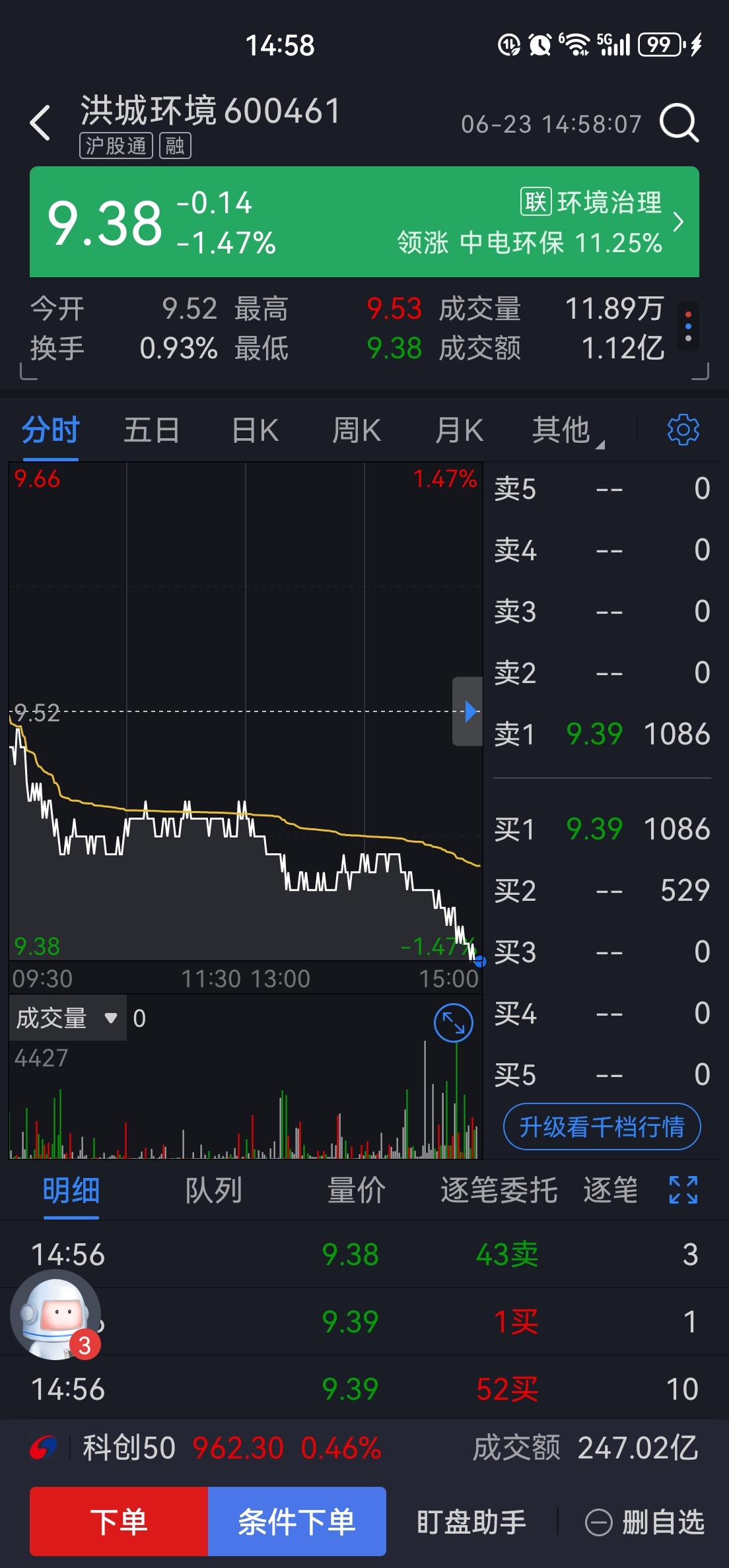Switch to the 五日 chart tab
Viewport: 729px width, 1568px height.
tap(151, 430)
